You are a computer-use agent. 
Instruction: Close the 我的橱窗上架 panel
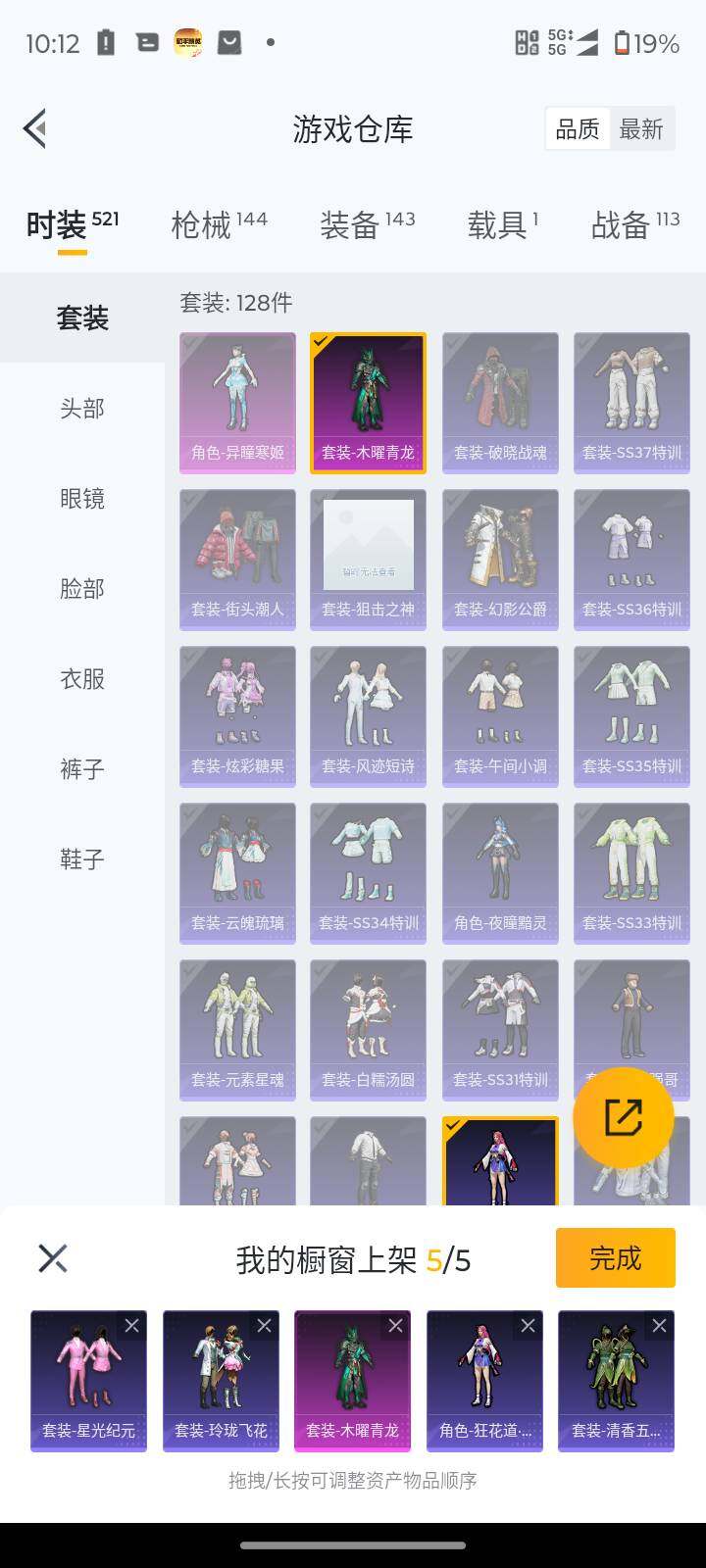(52, 1258)
